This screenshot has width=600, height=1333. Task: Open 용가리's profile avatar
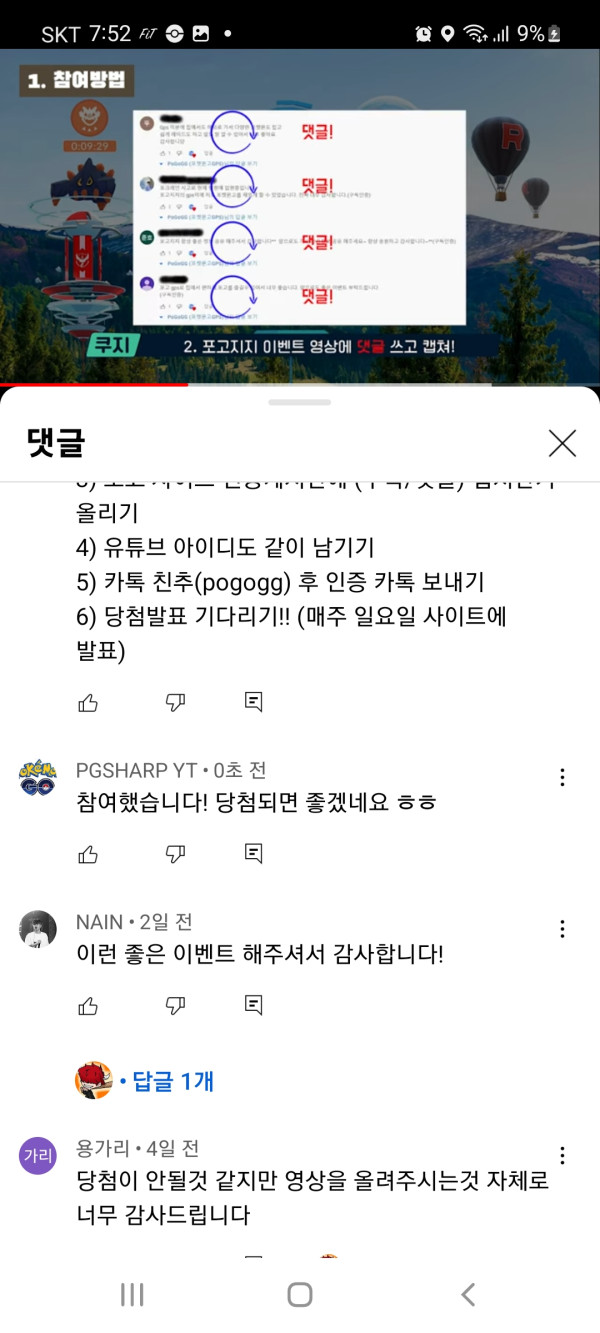click(38, 1156)
